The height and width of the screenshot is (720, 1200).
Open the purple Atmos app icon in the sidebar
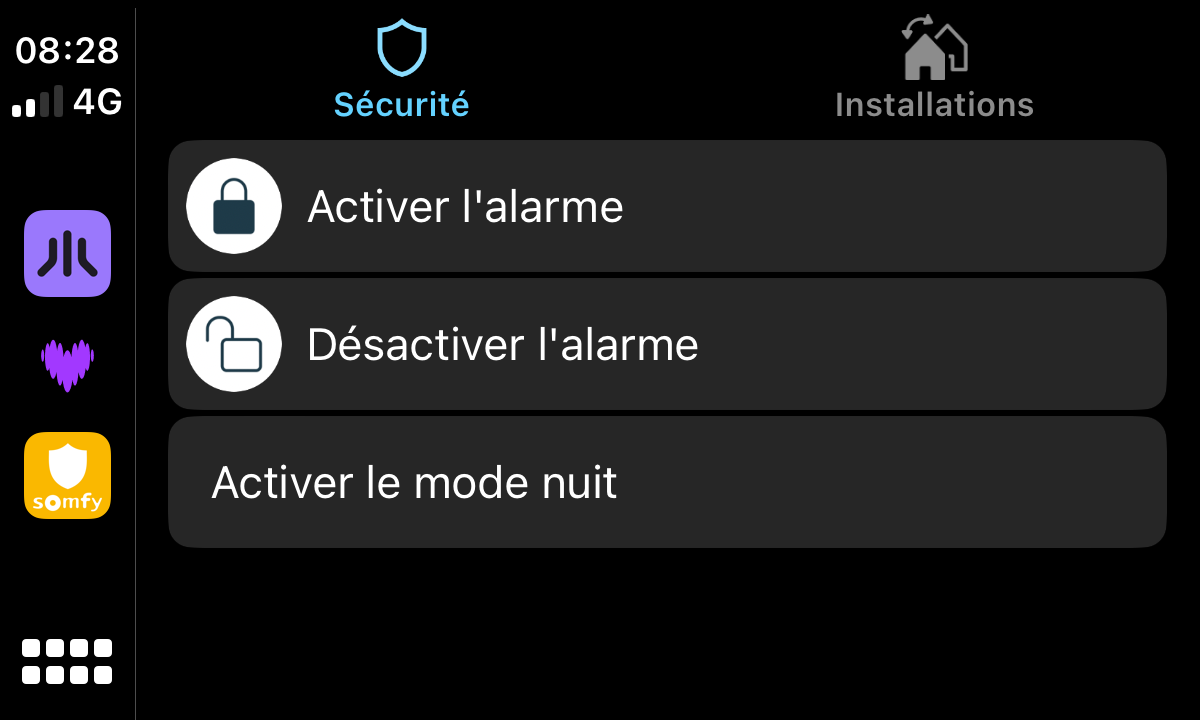pyautogui.click(x=67, y=253)
